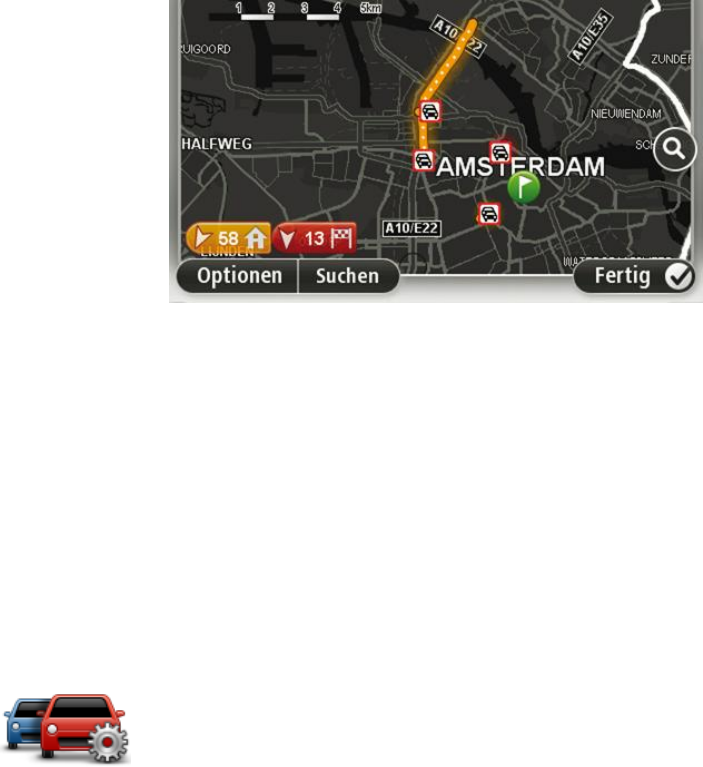Select the orange home distance marker 58
Image resolution: width=703 pixels, height=767 pixels.
click(x=229, y=239)
